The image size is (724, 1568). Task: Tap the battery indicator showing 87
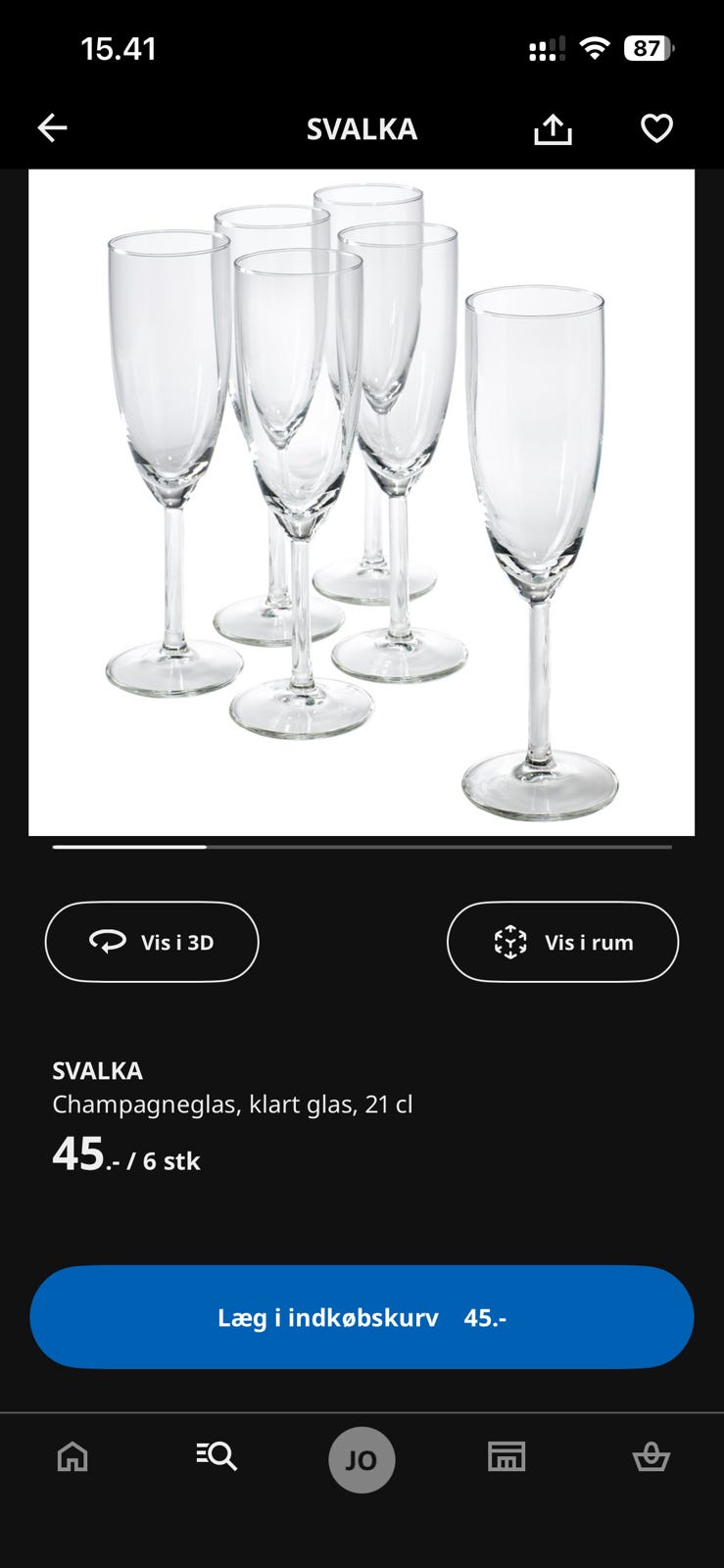tap(647, 47)
